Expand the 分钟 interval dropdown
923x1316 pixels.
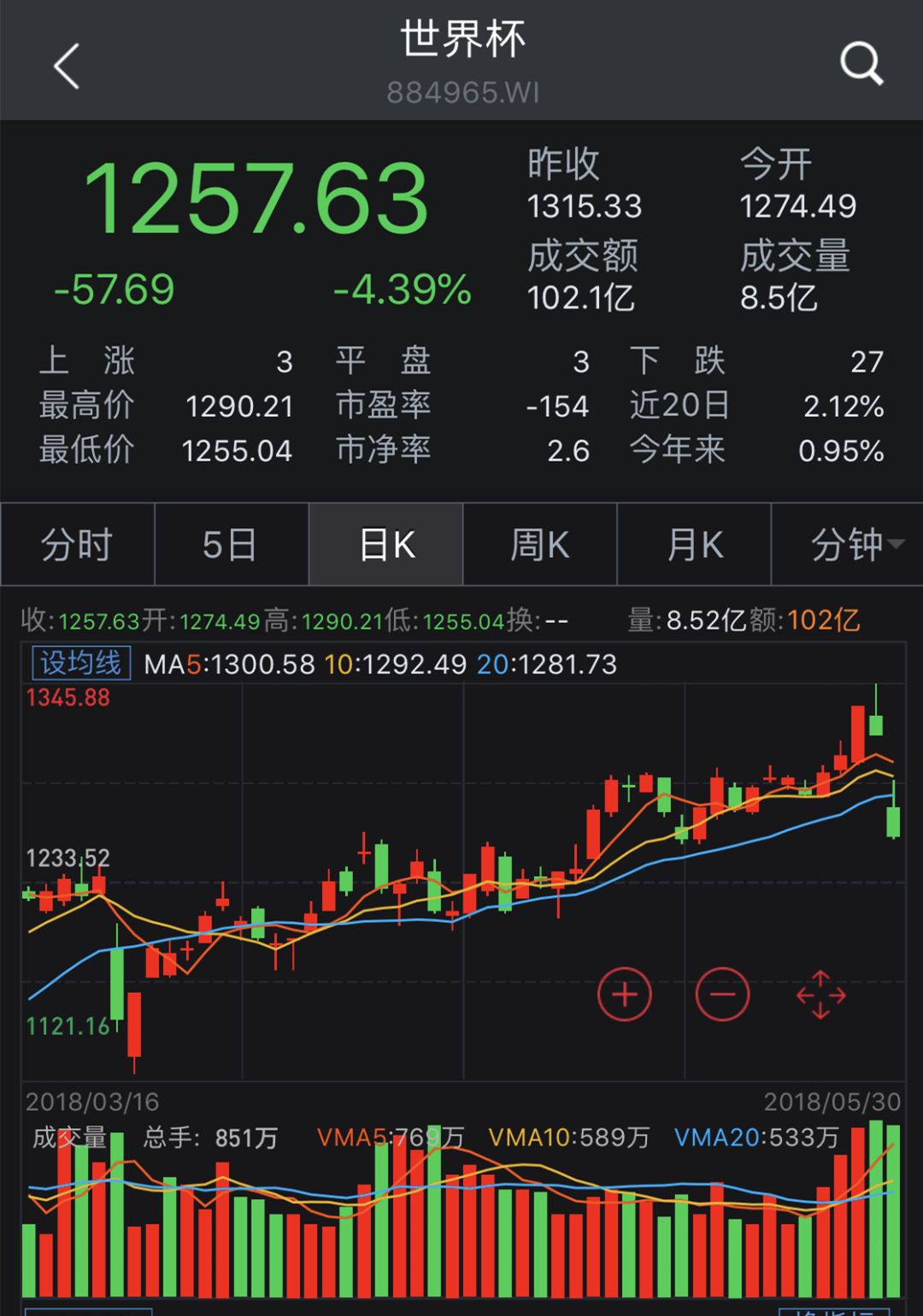pyautogui.click(x=853, y=544)
